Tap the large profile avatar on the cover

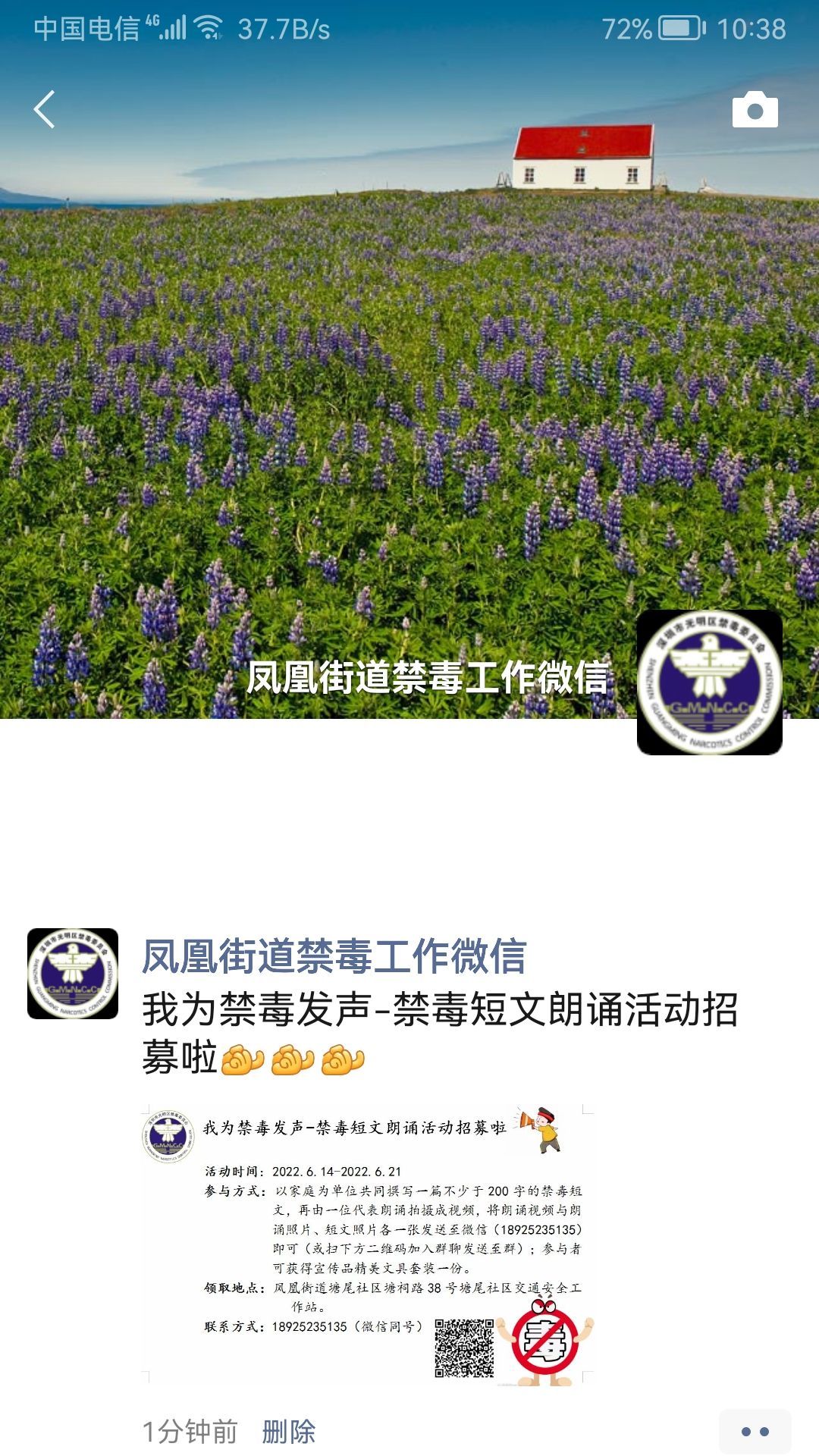709,682
